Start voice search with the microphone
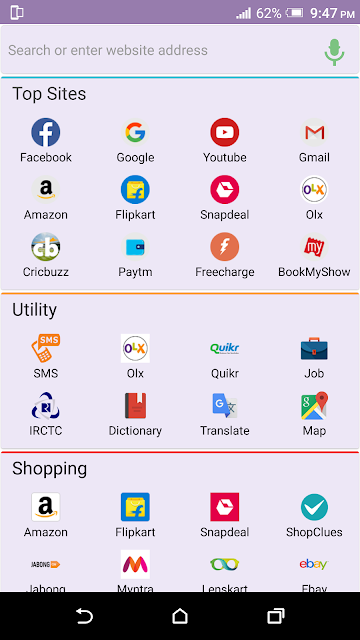Viewport: 360px width, 640px height. (334, 52)
